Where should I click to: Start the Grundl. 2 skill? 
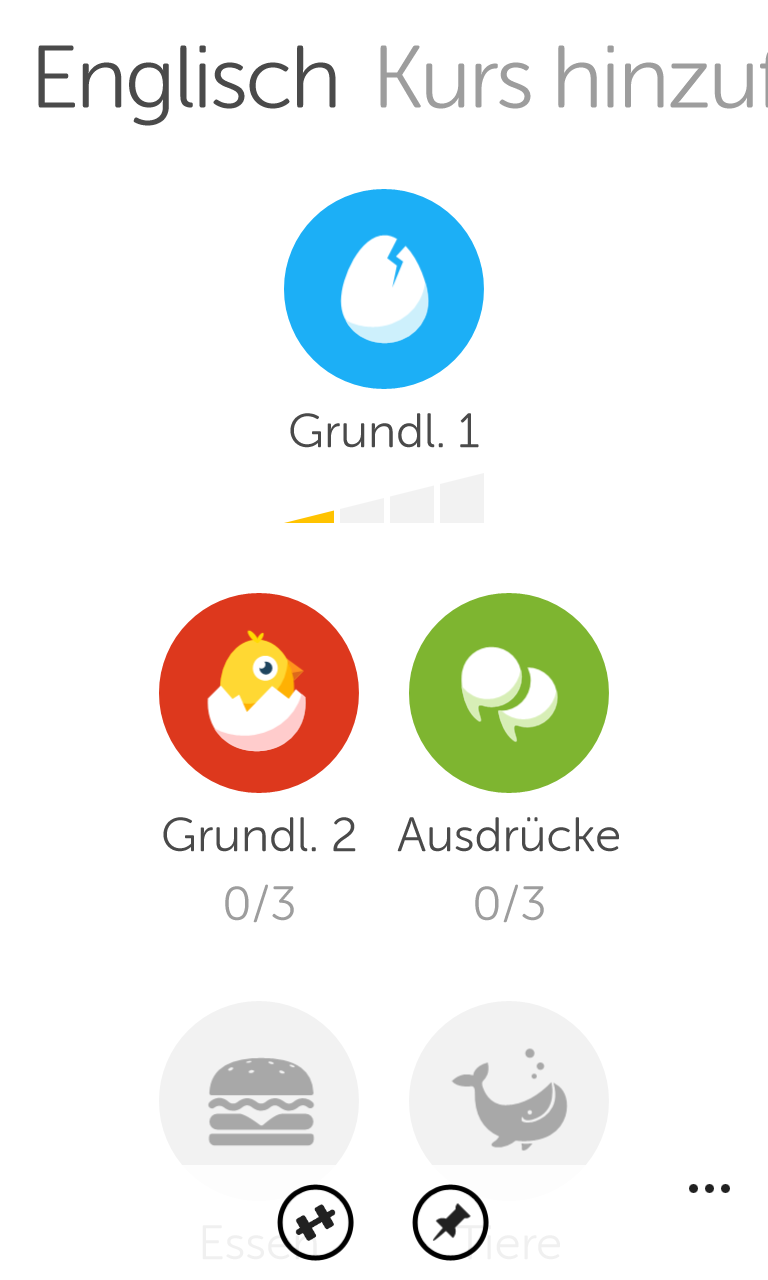click(x=259, y=693)
